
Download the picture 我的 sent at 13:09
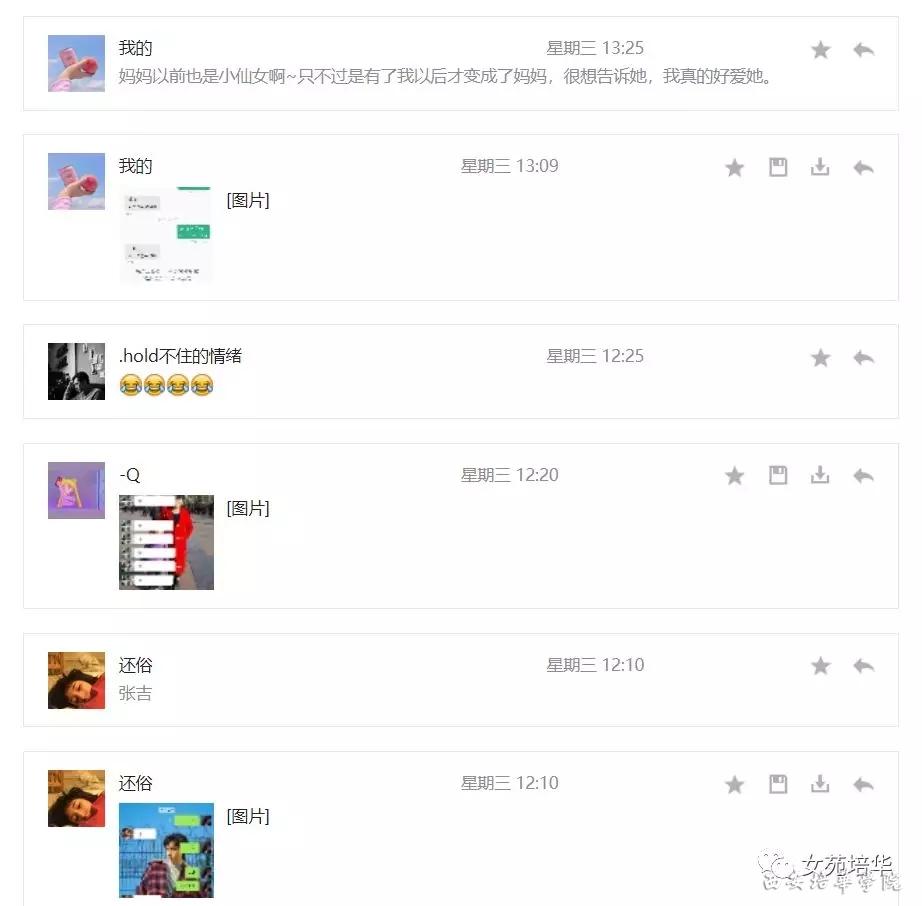[x=820, y=168]
